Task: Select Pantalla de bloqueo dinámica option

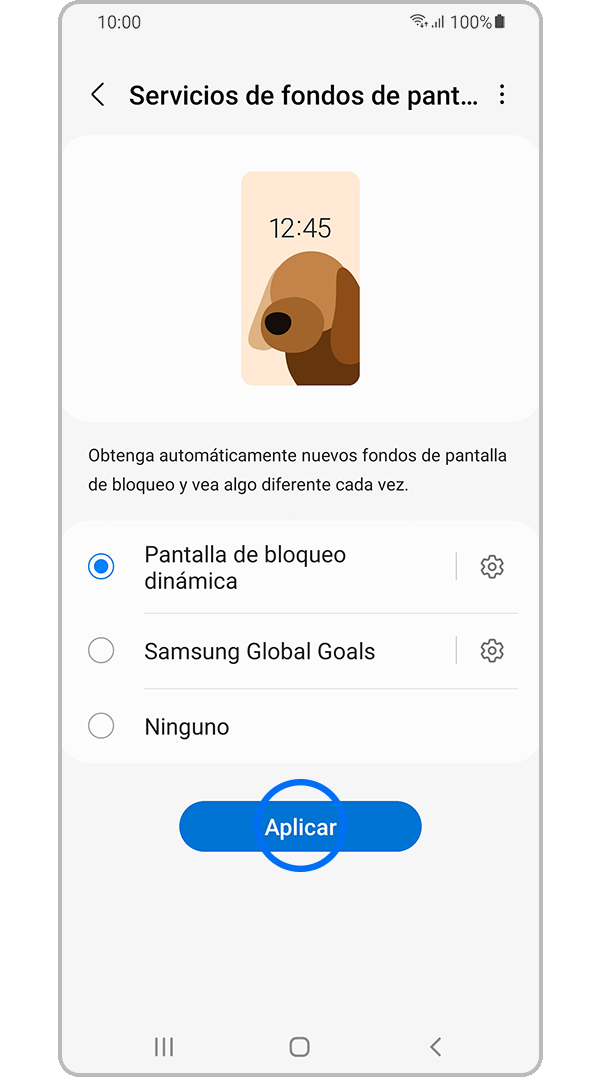Action: coord(101,567)
